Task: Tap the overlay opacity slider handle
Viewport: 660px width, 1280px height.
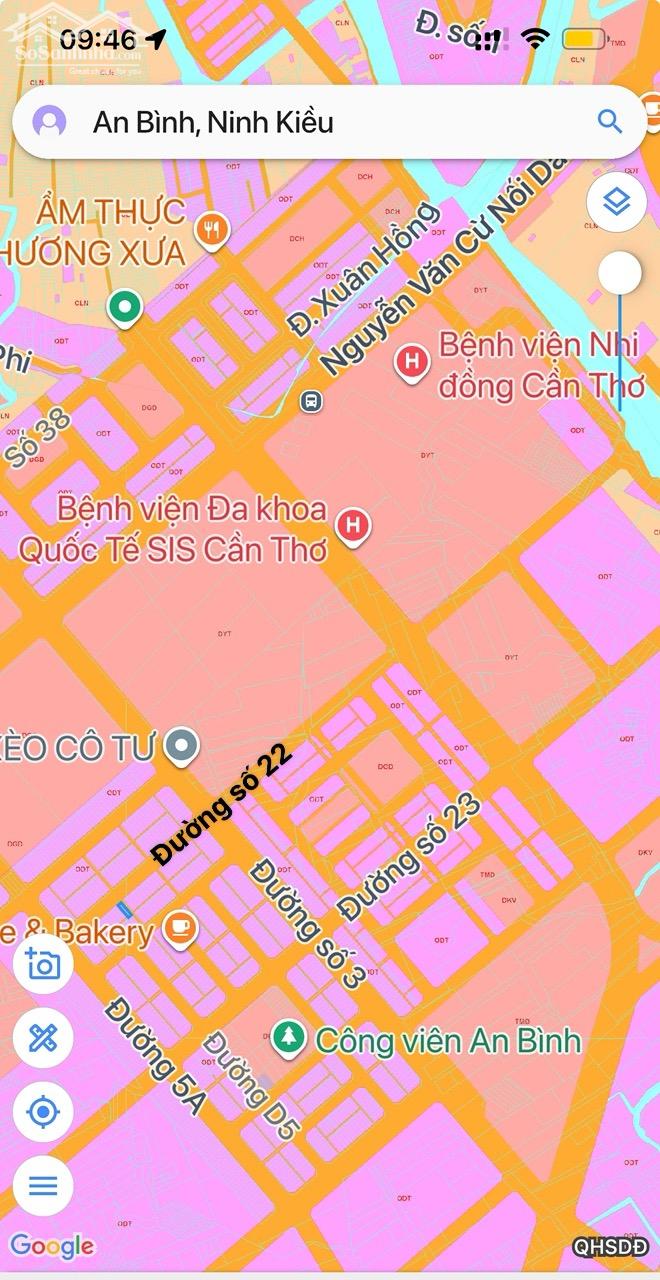Action: point(620,272)
